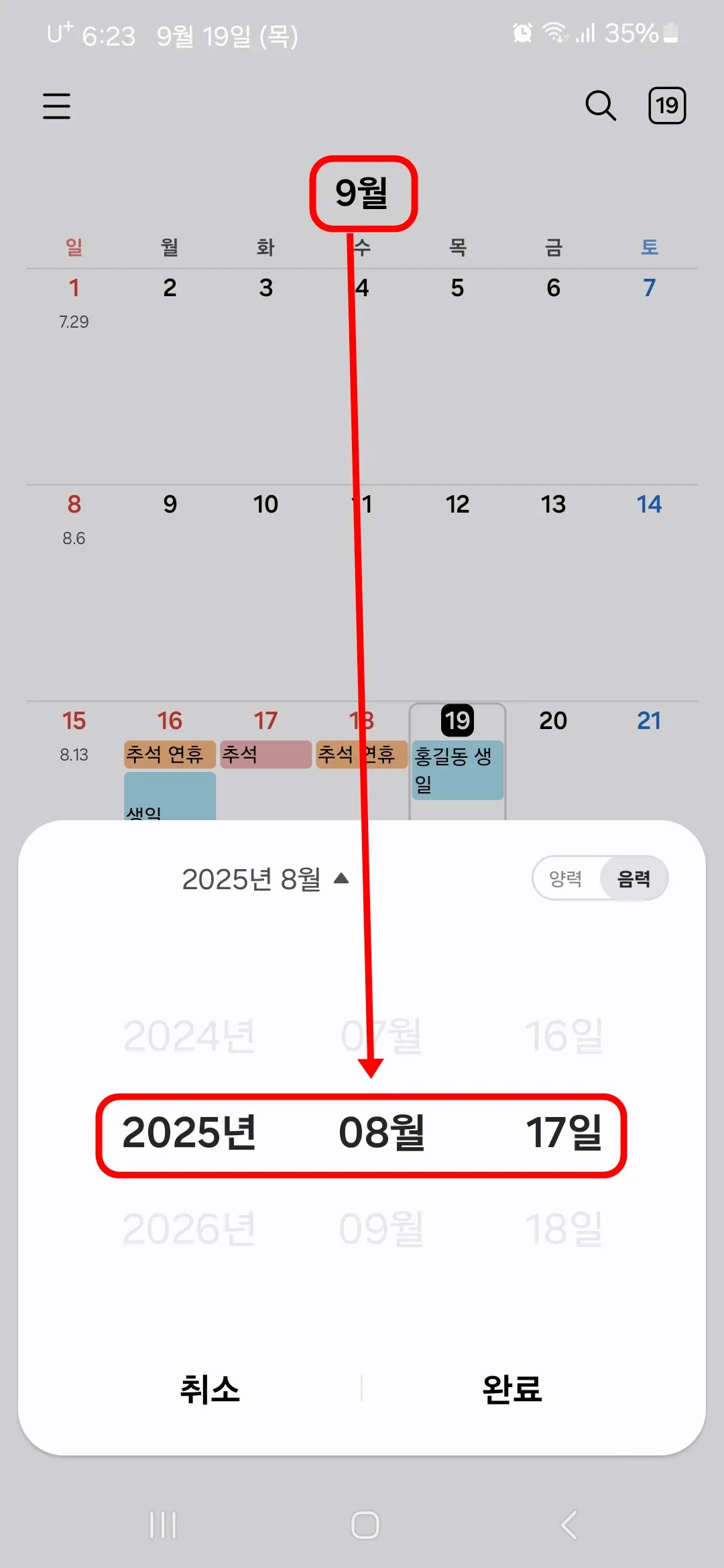The width and height of the screenshot is (724, 1568).
Task: Tap the 9월 month title
Action: (363, 194)
